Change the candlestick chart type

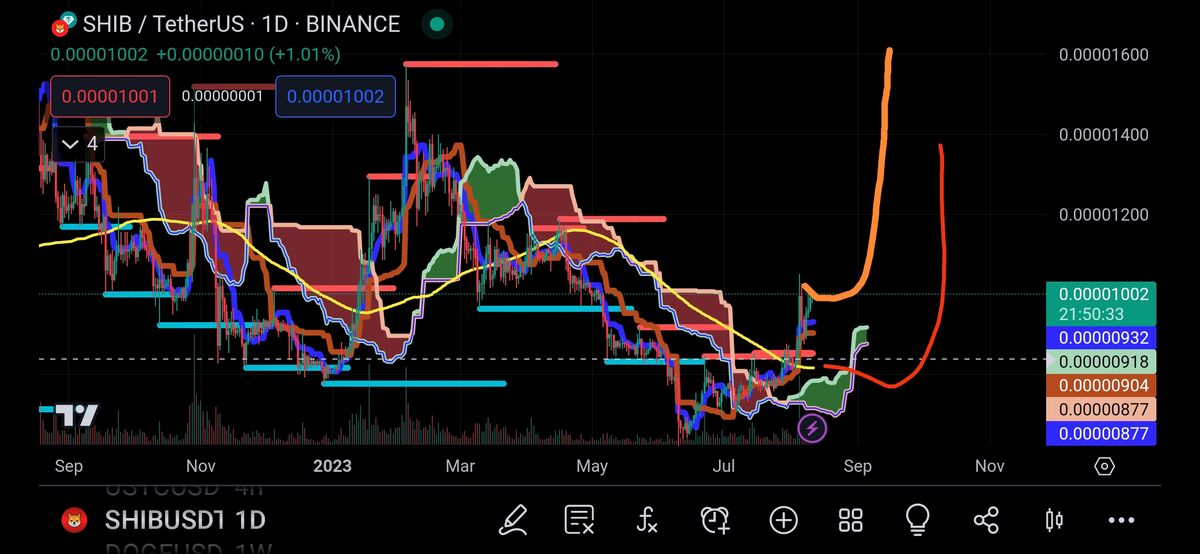click(1053, 519)
